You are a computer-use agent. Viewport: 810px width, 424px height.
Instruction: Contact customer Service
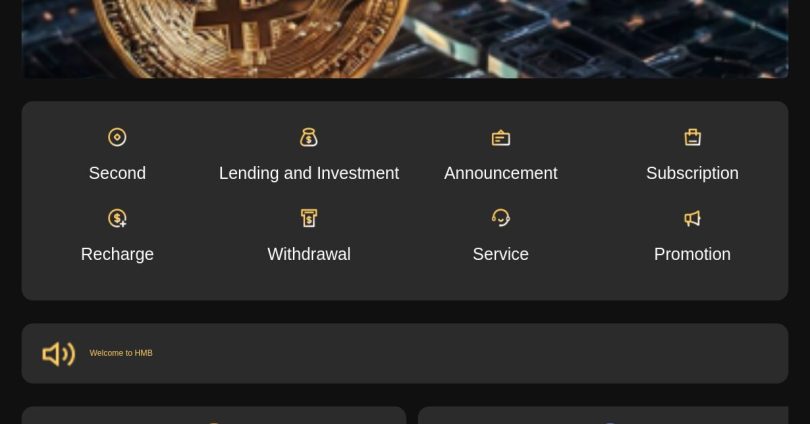pyautogui.click(x=500, y=236)
